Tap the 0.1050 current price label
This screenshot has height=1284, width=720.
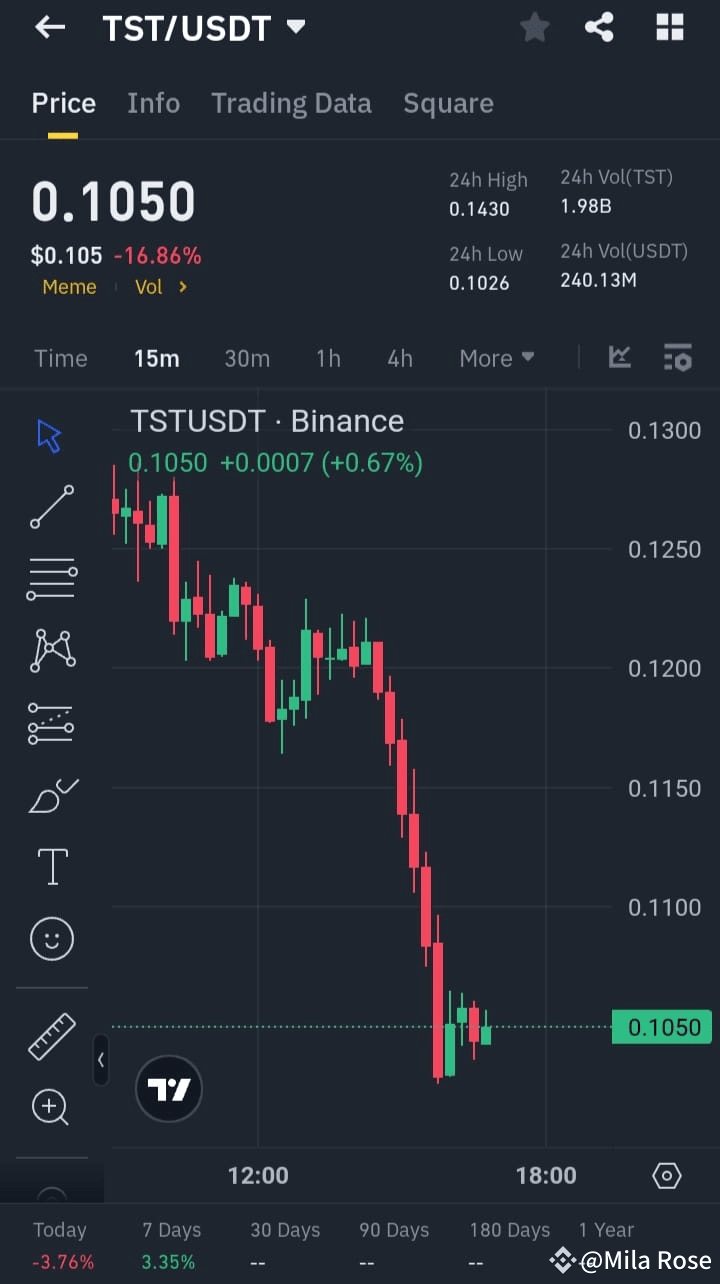(x=660, y=1027)
